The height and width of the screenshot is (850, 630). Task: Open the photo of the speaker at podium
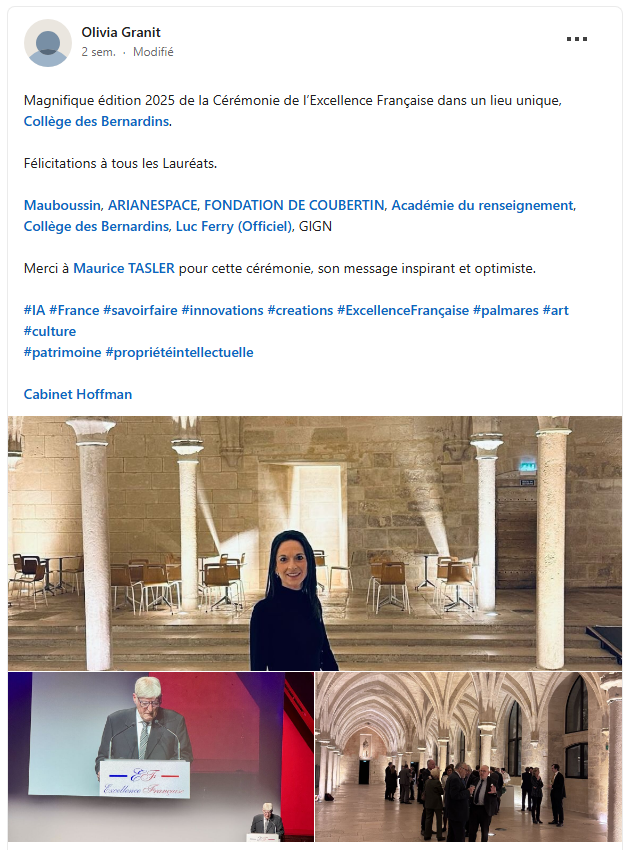pyautogui.click(x=160, y=757)
